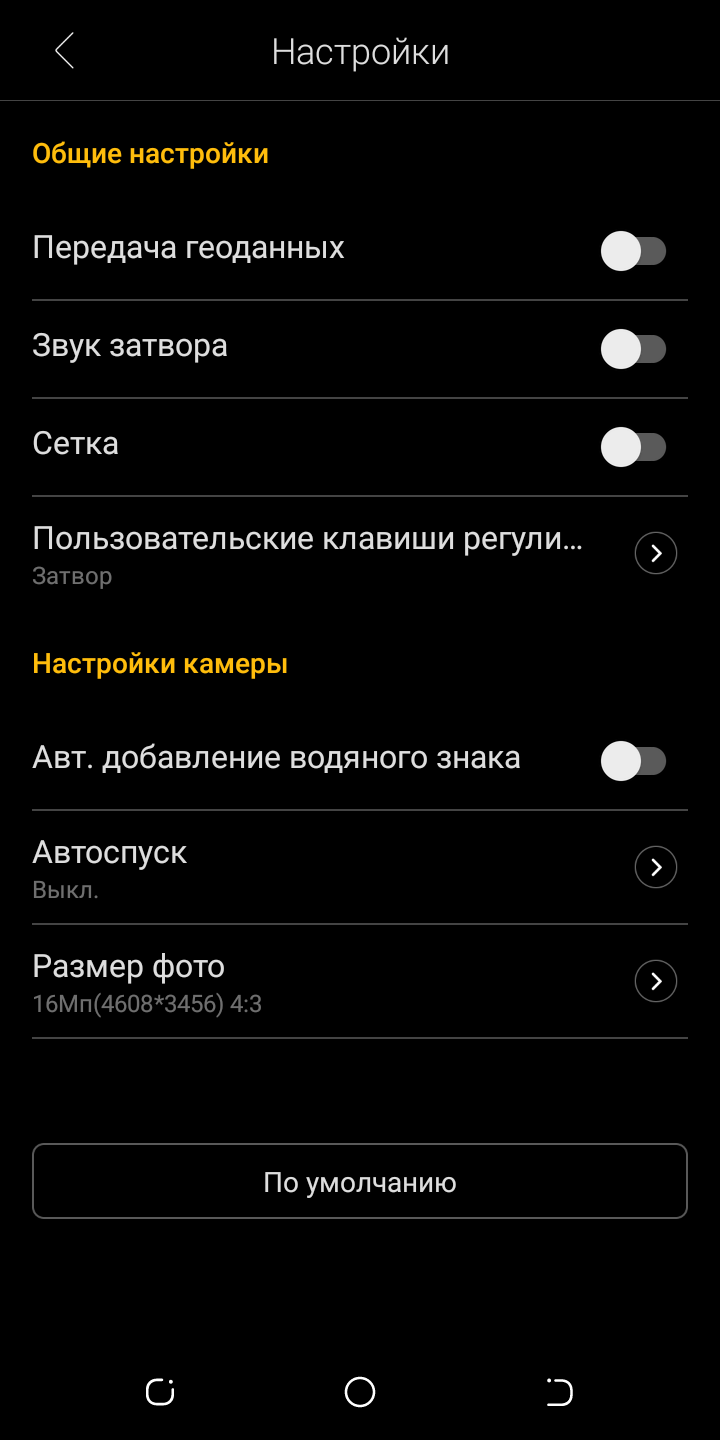Go back from the Настройки screen

pyautogui.click(x=65, y=51)
